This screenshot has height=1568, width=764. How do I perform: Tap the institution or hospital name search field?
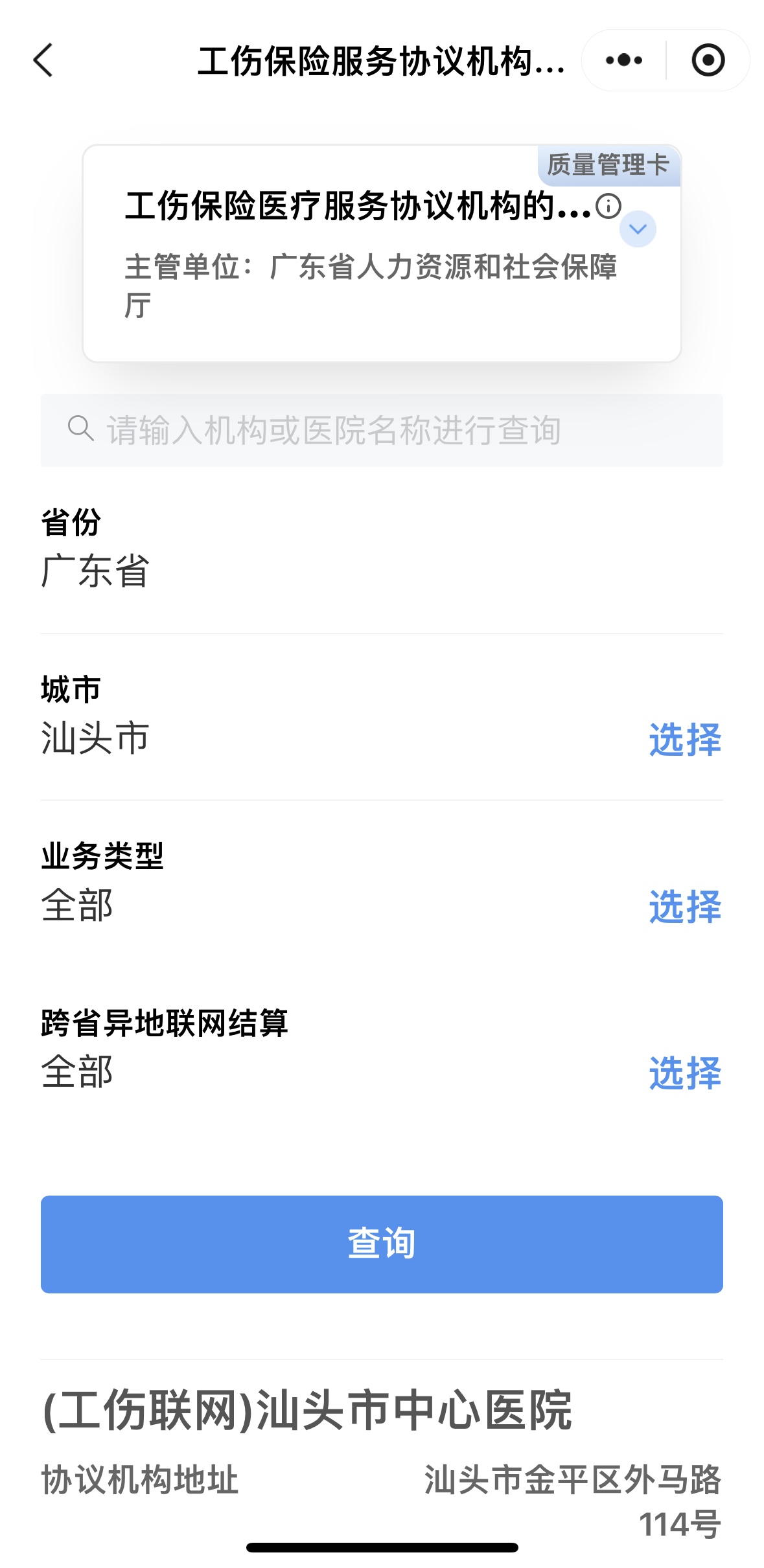click(382, 430)
